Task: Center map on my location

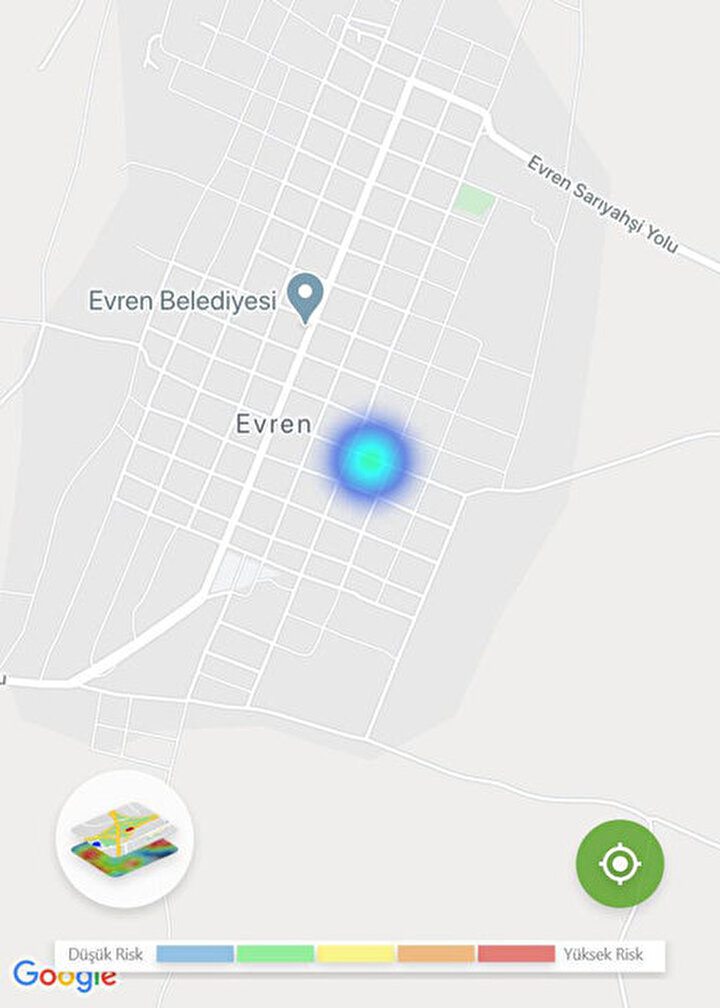Action: tap(619, 863)
